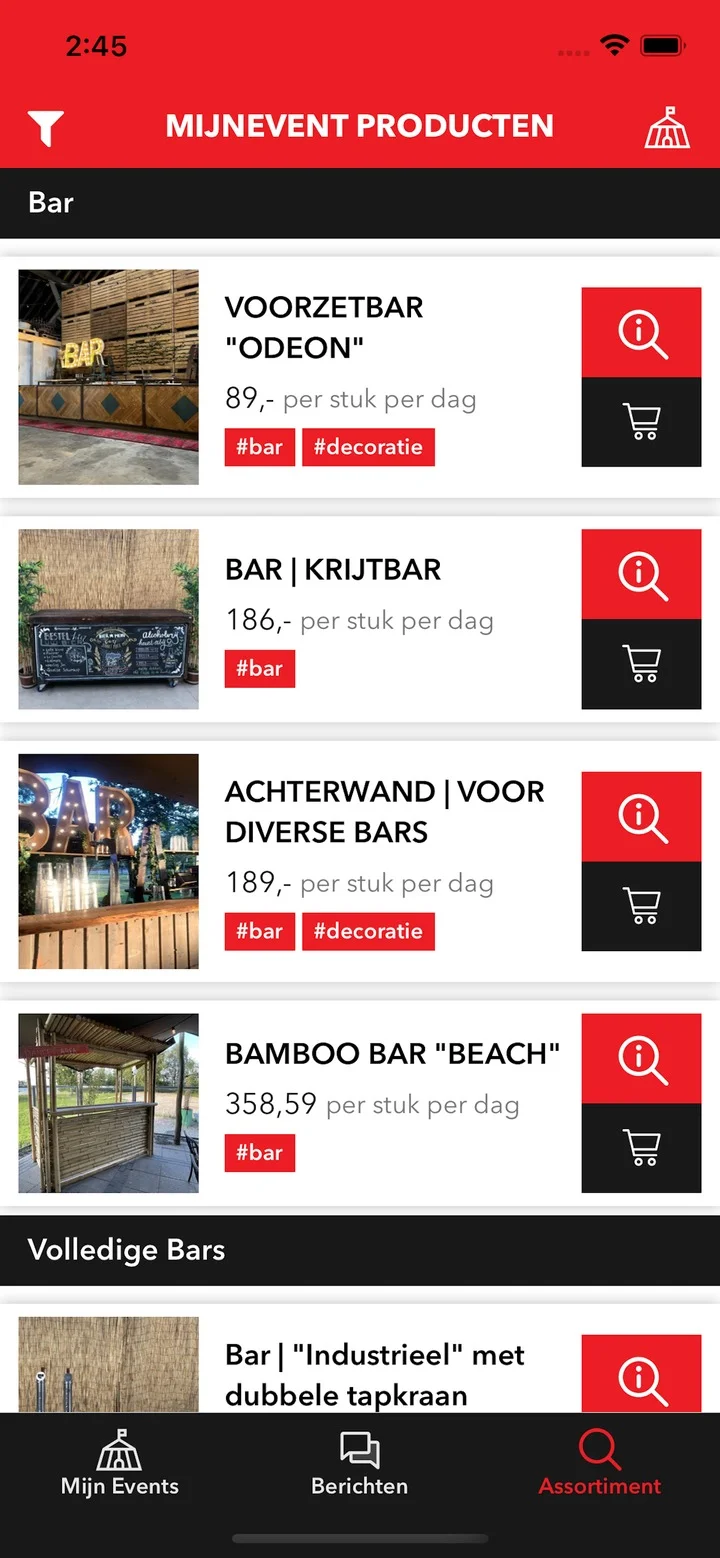This screenshot has height=1558, width=720.
Task: Open the Bar section header
Action: 52,203
